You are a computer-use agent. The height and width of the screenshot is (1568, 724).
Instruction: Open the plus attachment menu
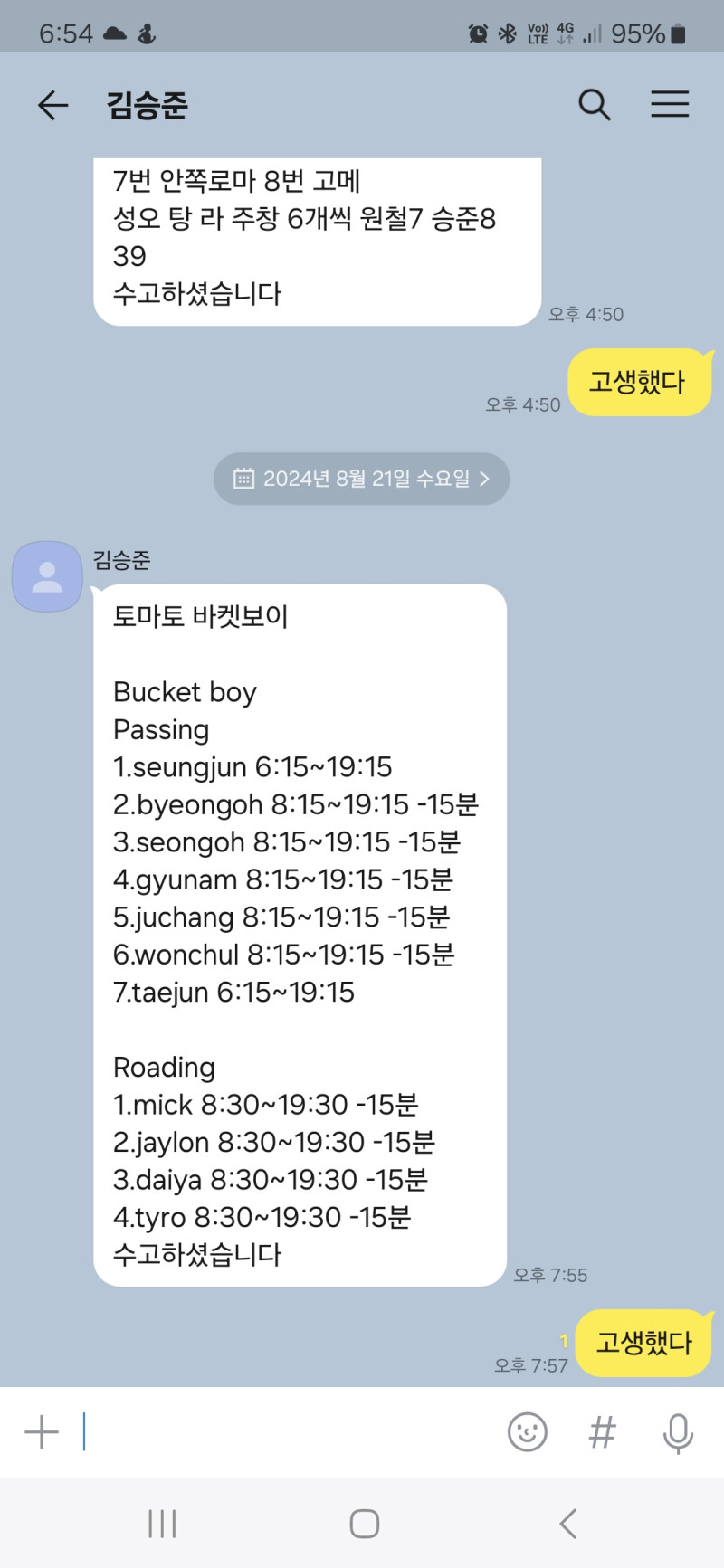point(42,1432)
